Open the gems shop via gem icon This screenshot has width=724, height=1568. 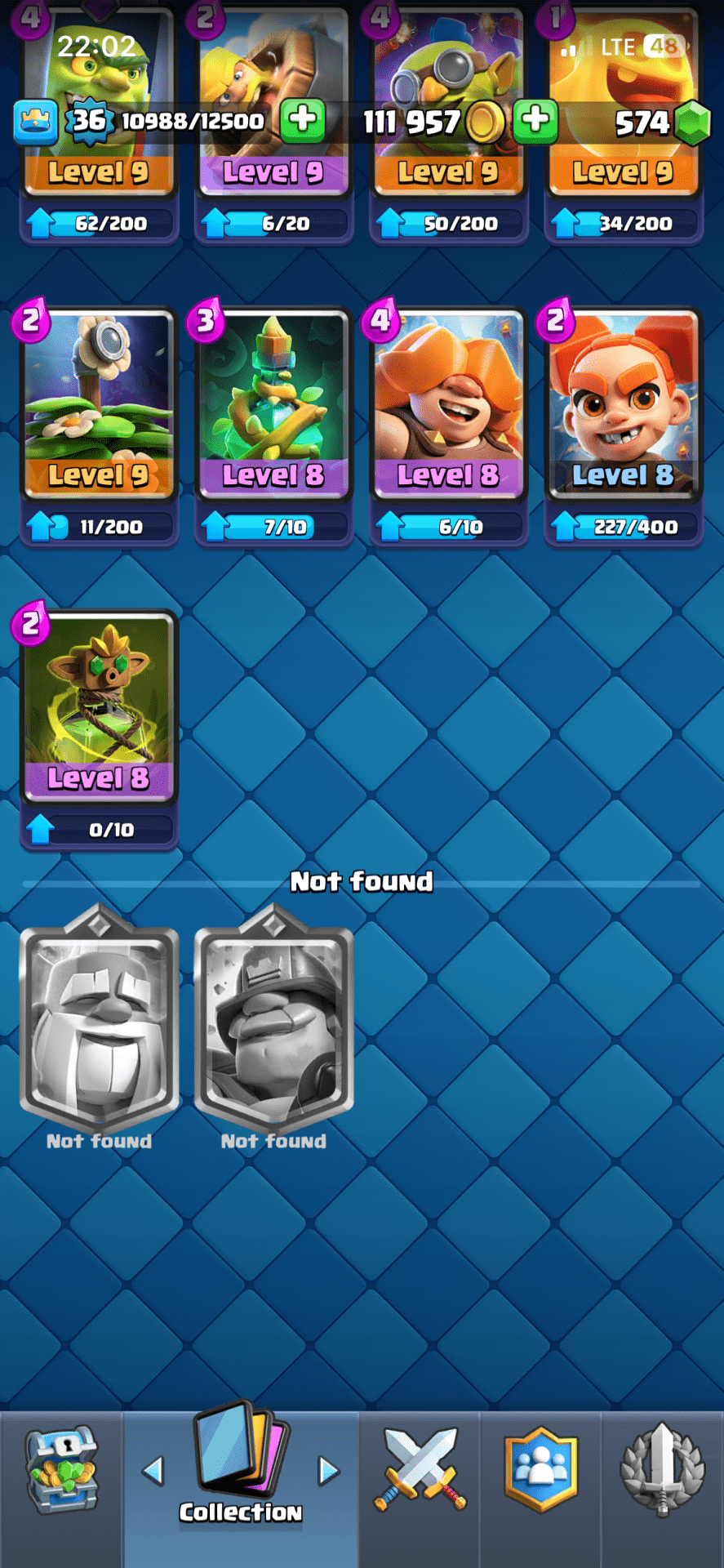(692, 122)
